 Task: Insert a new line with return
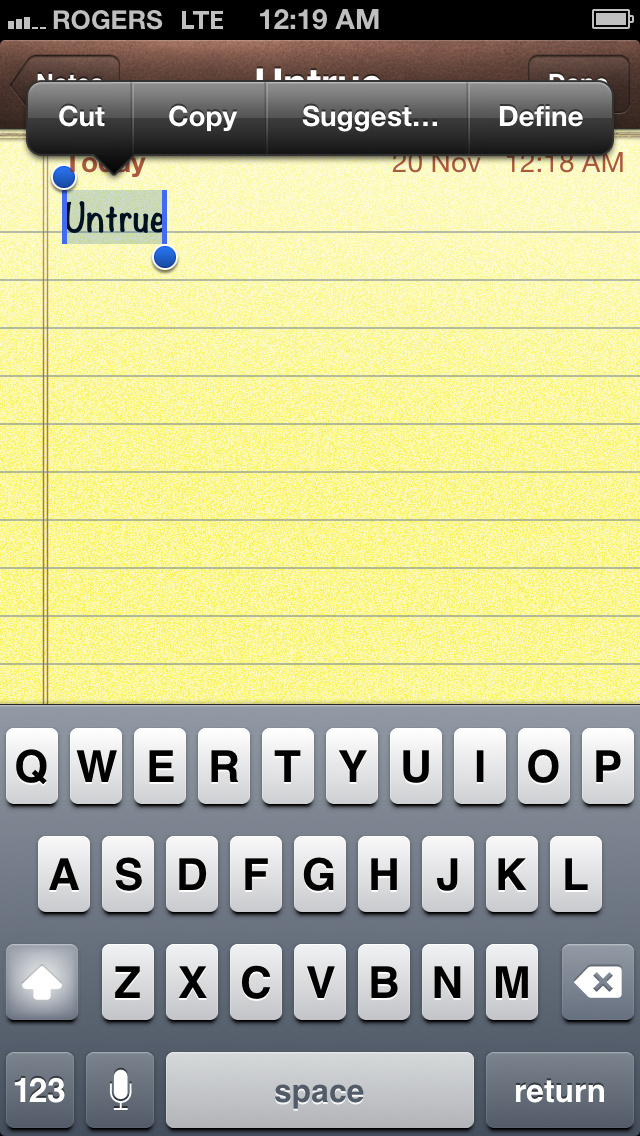[x=560, y=1090]
